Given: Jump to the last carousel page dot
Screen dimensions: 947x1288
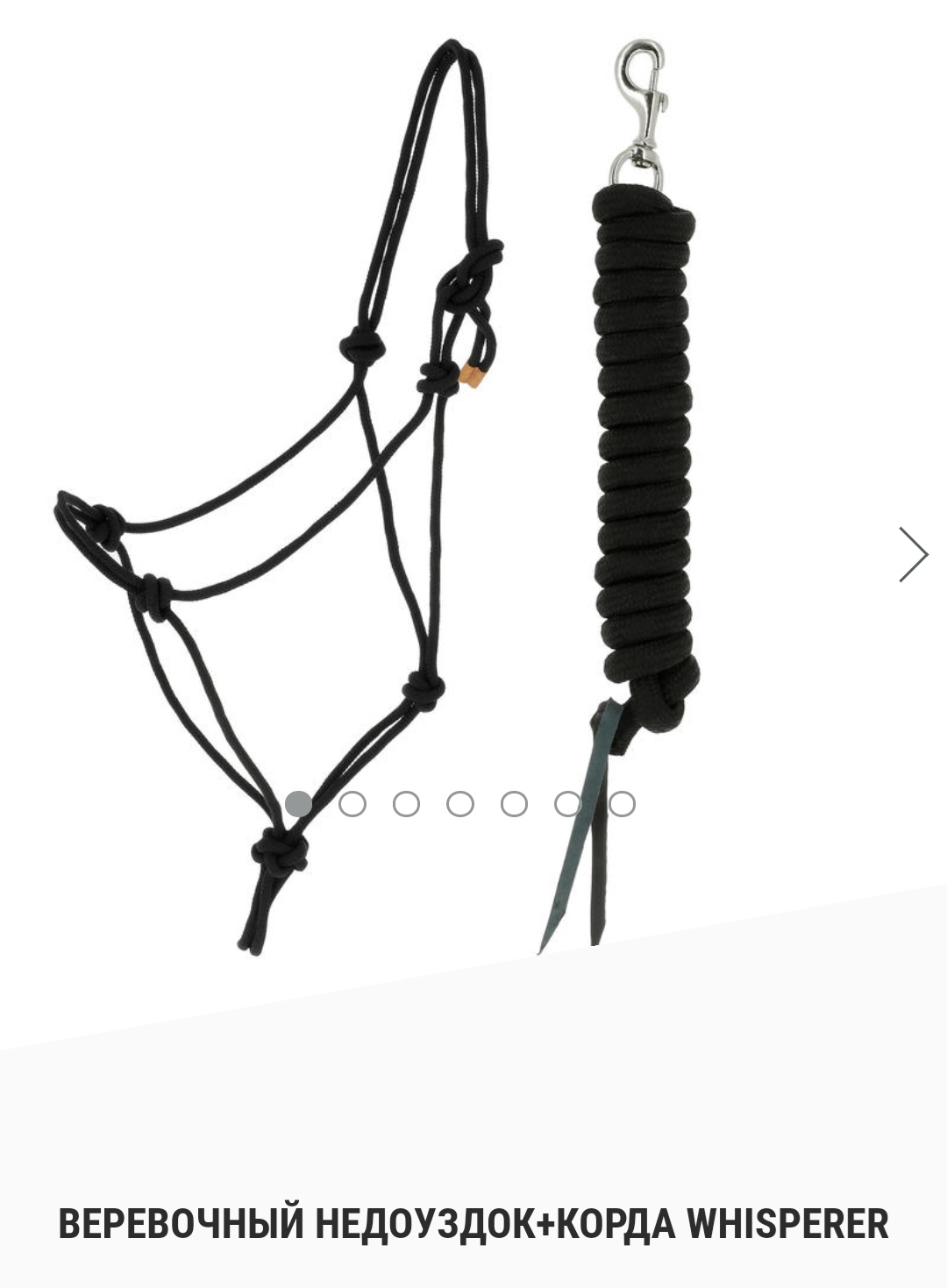Looking at the screenshot, I should 622,804.
